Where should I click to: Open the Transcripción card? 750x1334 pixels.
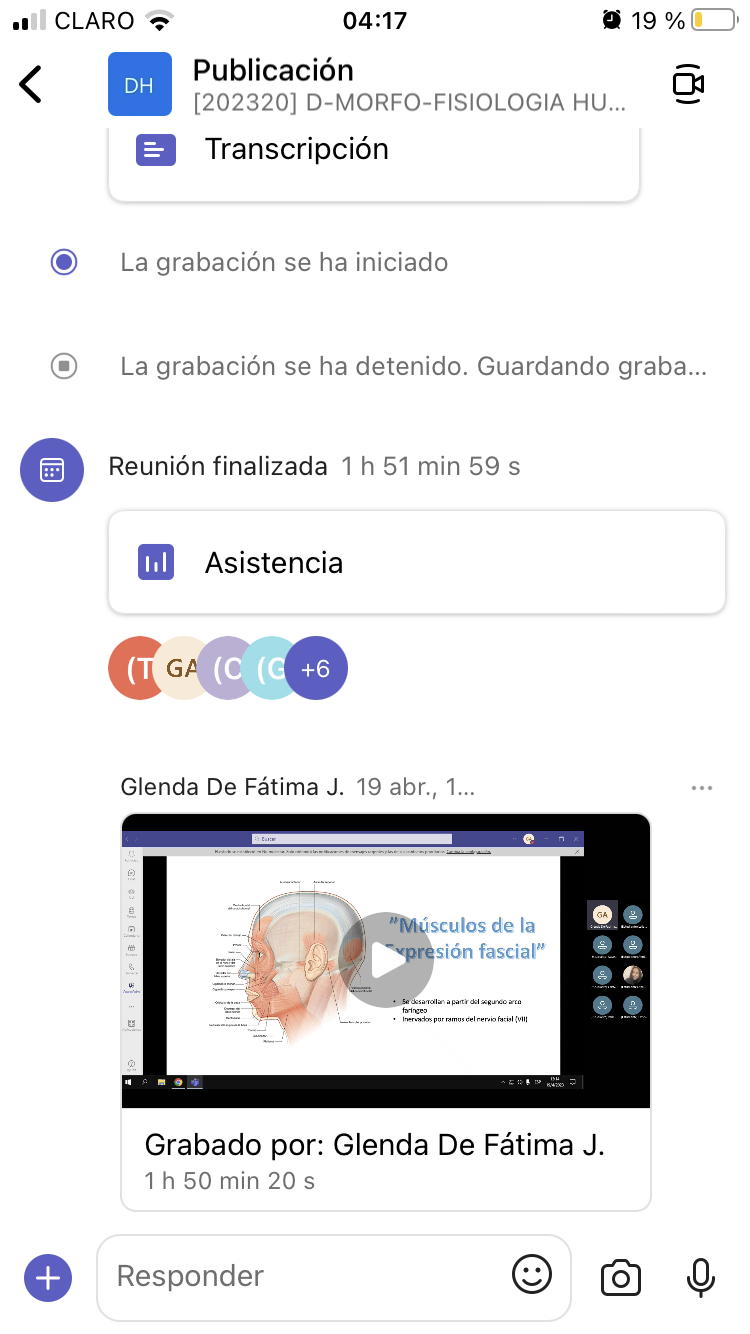[x=373, y=151]
